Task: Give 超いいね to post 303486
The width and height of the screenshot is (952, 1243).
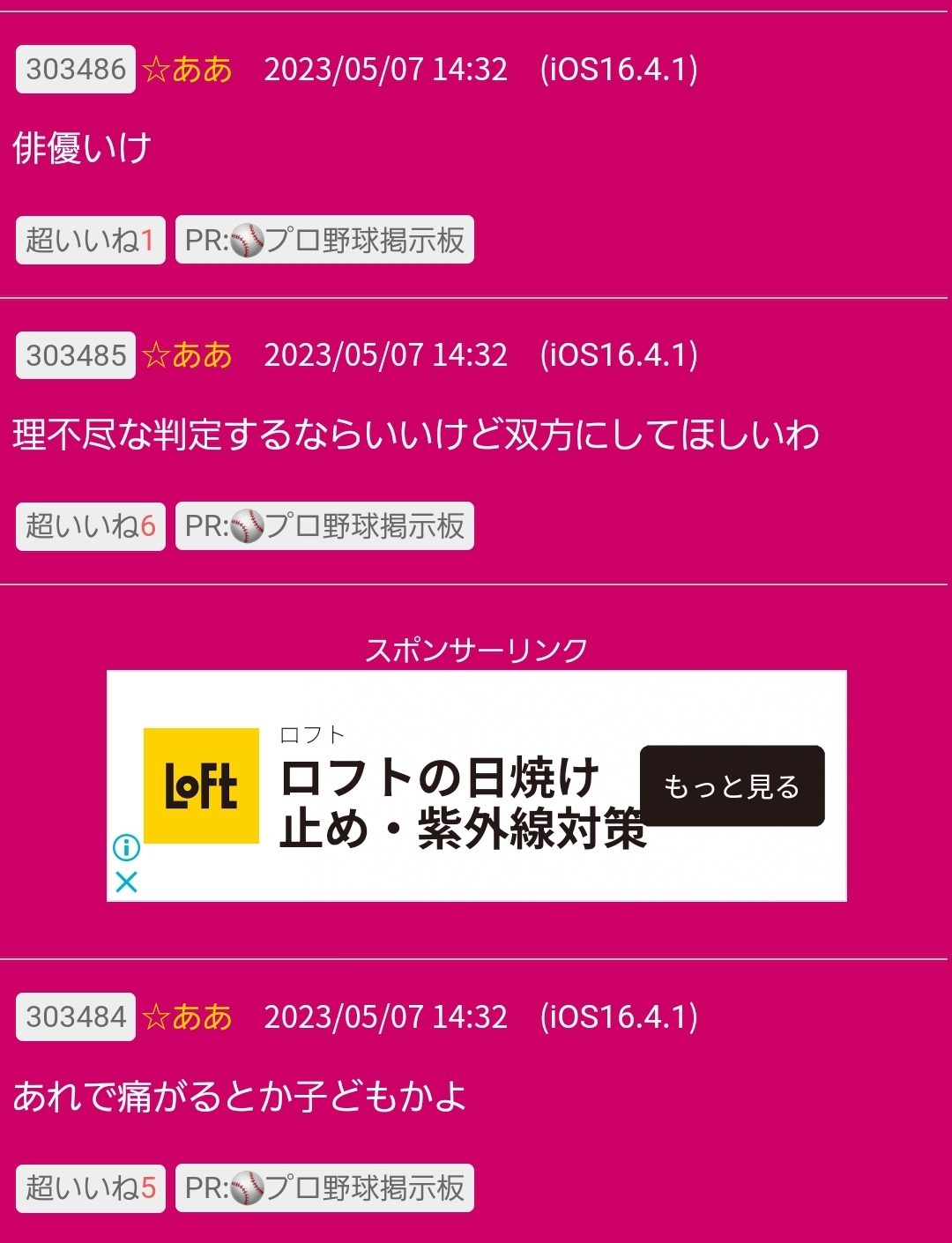Action: coord(90,240)
